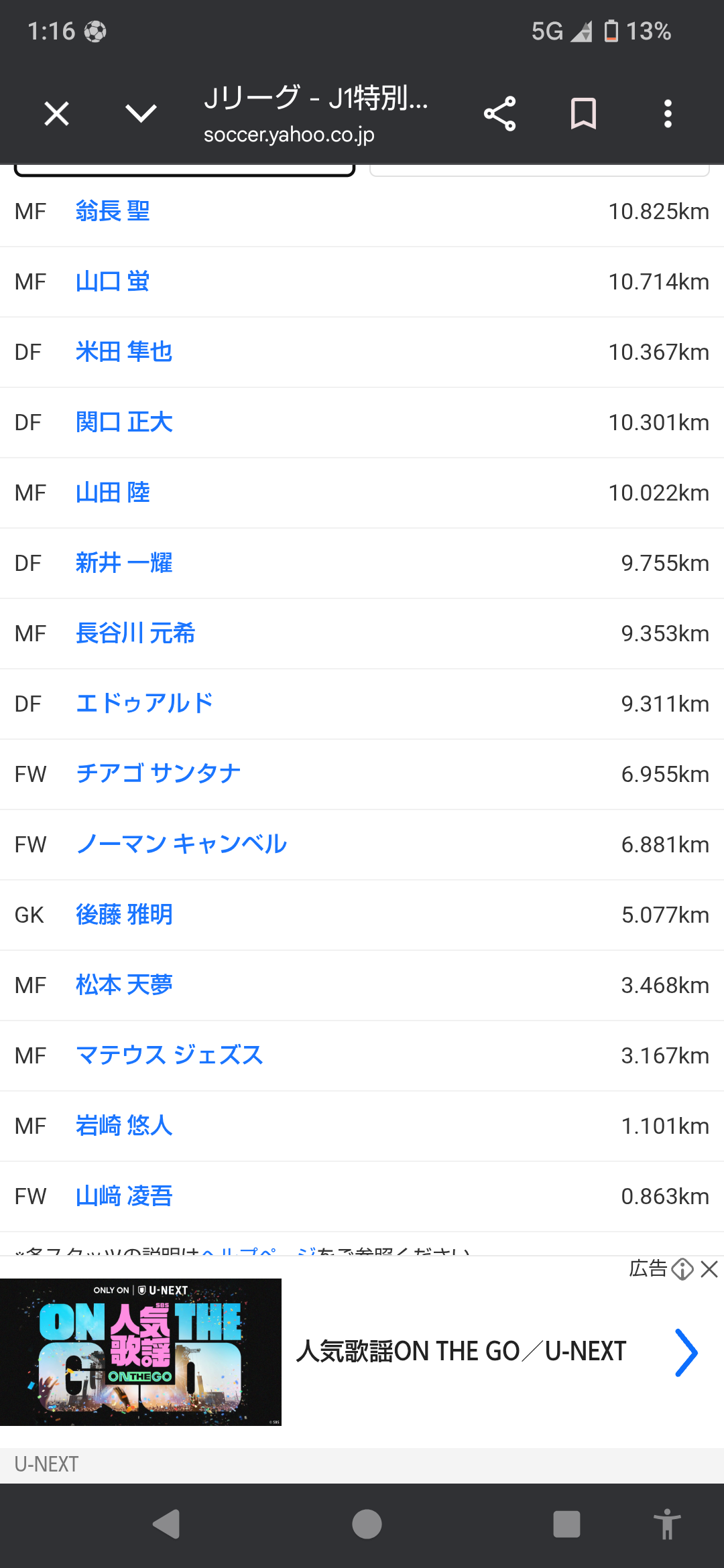
Task: Open goalkeeper 後藤 雅明's profile
Action: (124, 915)
